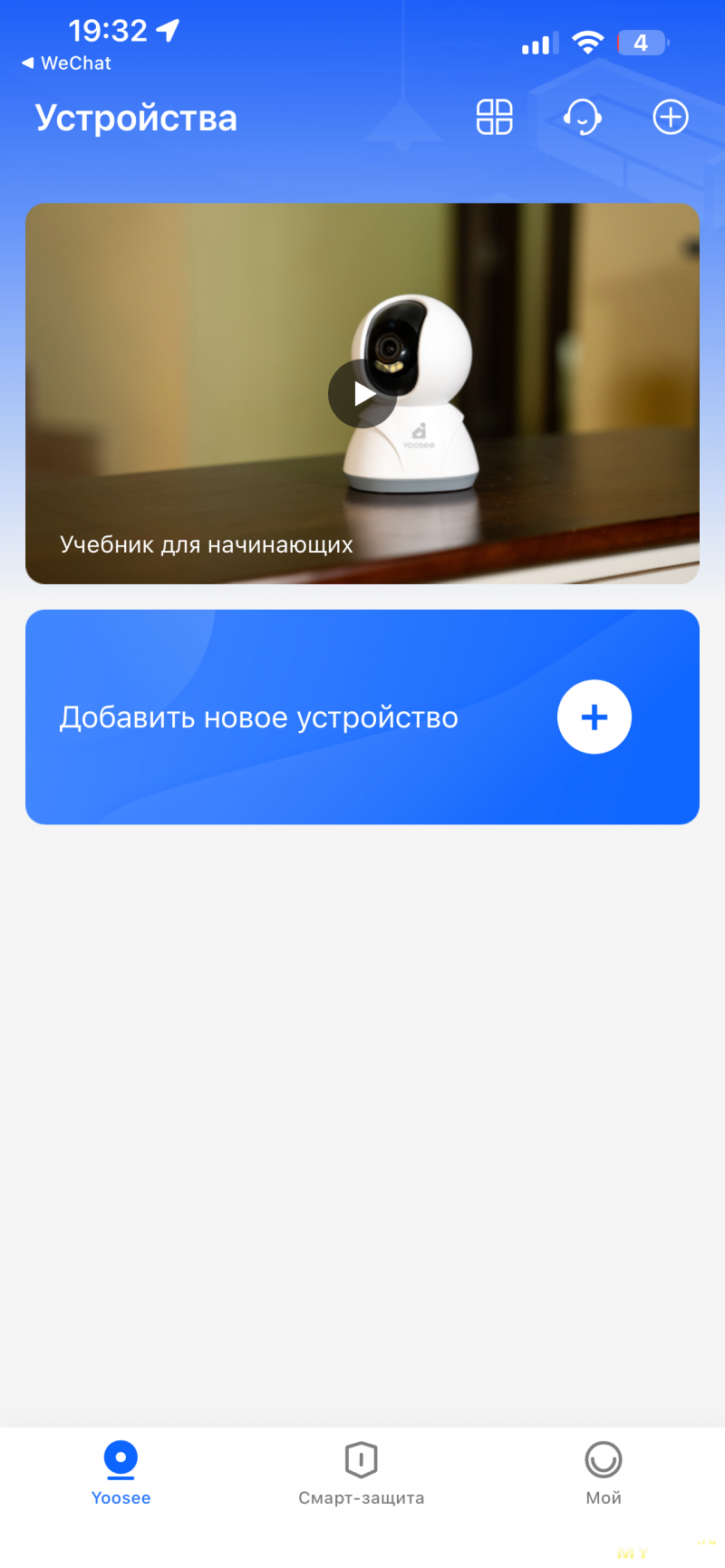Return to WeChat app
Viewport: 725px width, 1568px height.
tap(66, 63)
